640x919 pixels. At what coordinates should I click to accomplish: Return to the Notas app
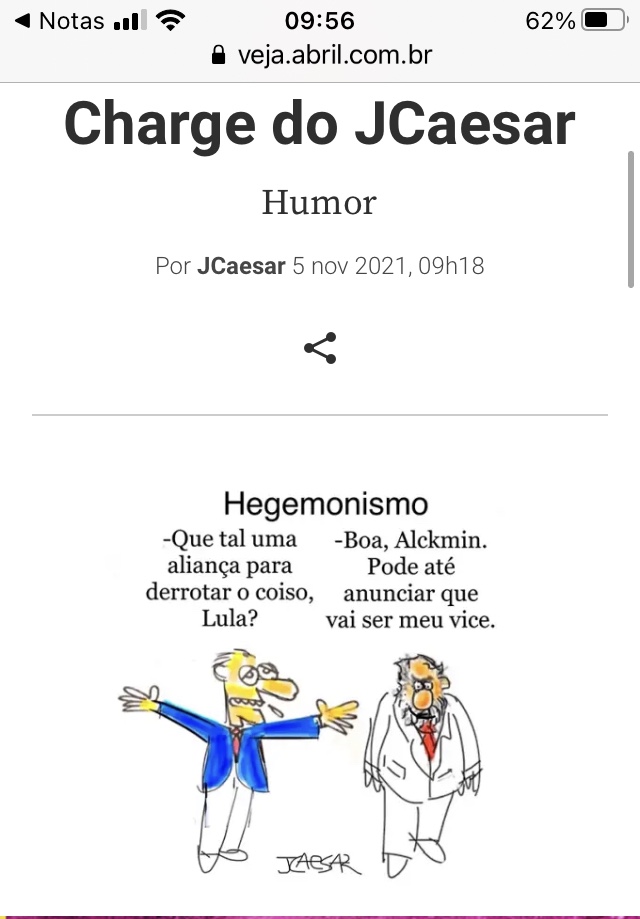[60, 20]
